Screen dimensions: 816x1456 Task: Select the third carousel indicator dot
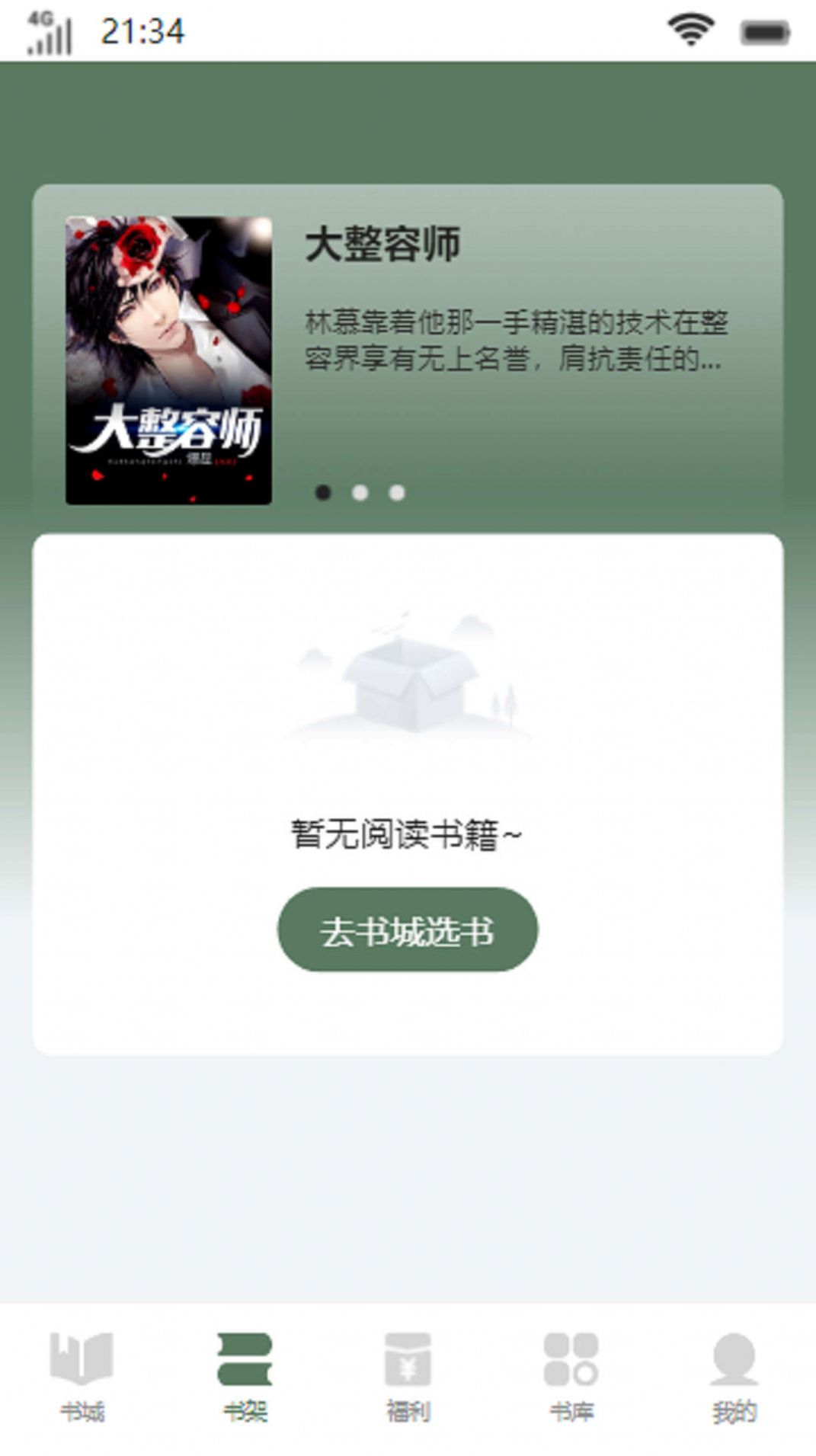point(398,493)
